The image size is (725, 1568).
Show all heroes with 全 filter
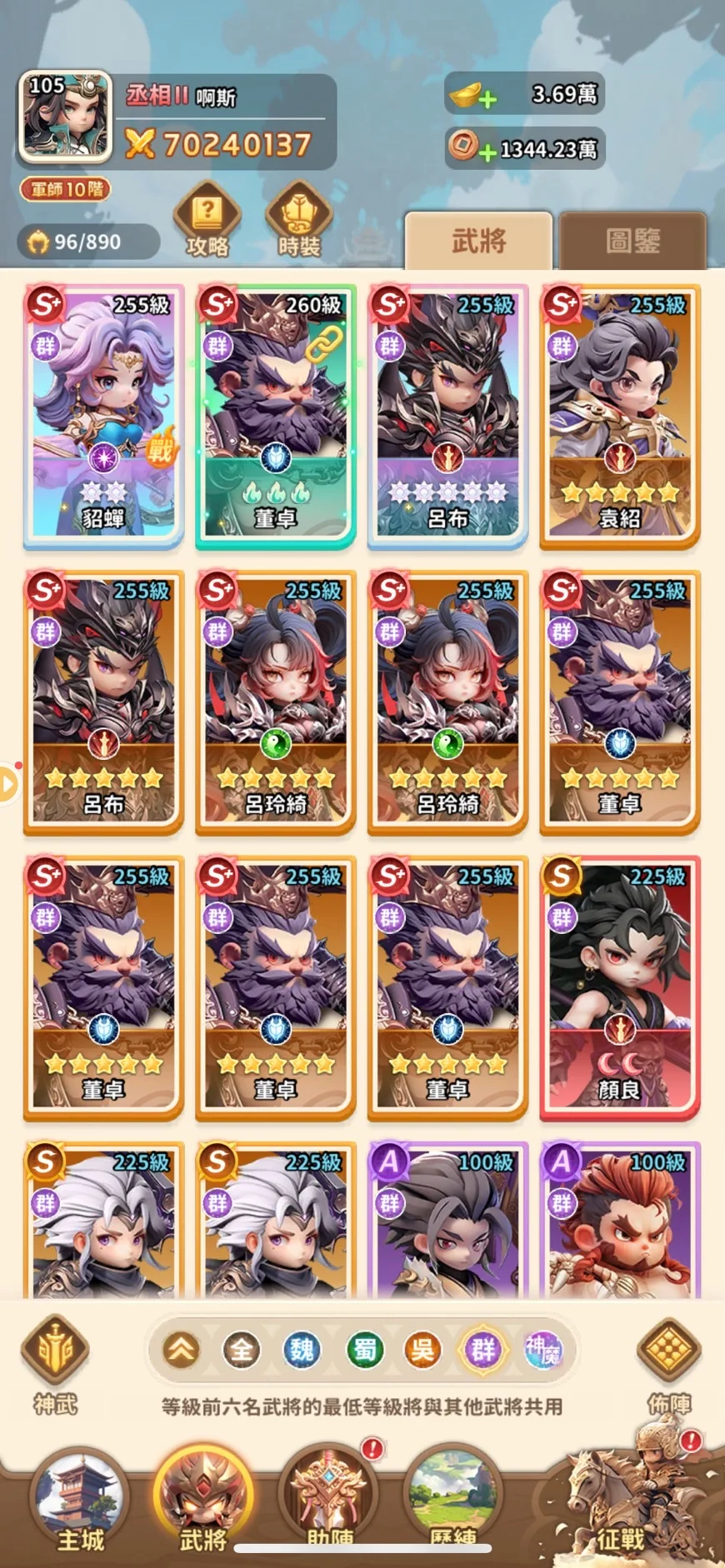[242, 1349]
